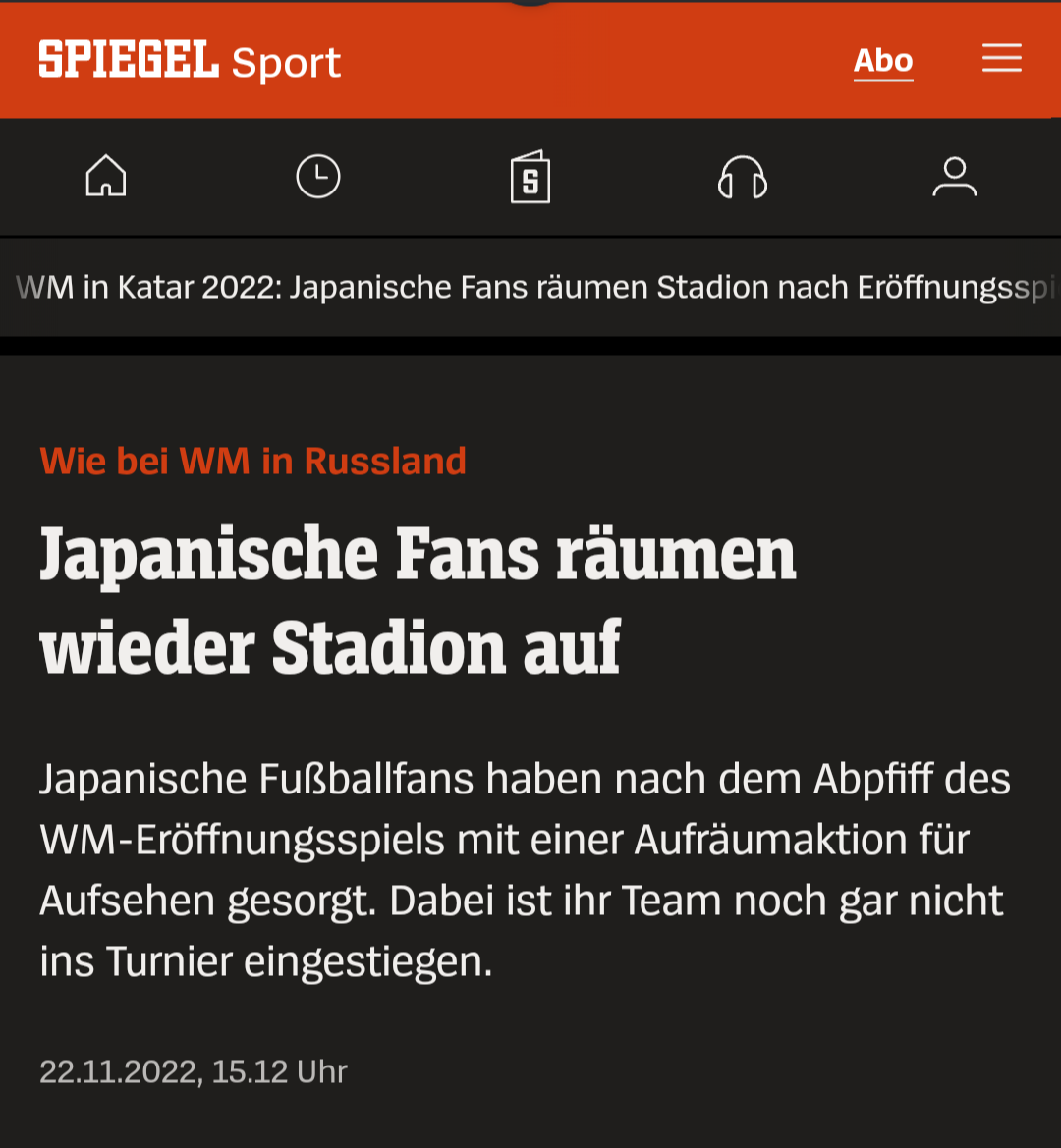Tap the SPIEGEL Sport header logo

point(190,61)
